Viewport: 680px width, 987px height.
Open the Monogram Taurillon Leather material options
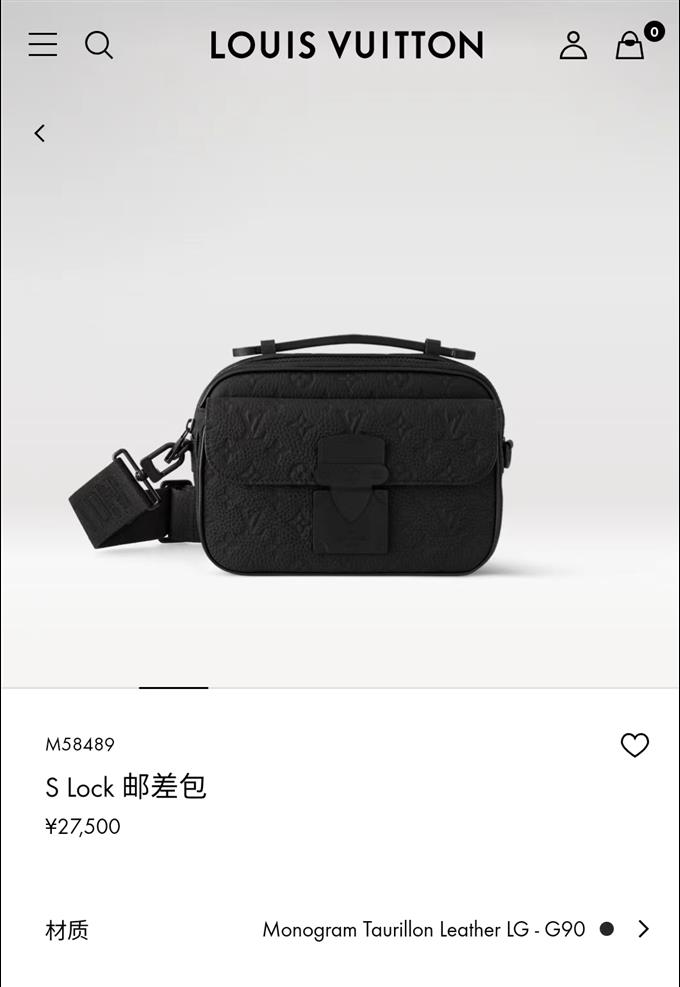642,929
